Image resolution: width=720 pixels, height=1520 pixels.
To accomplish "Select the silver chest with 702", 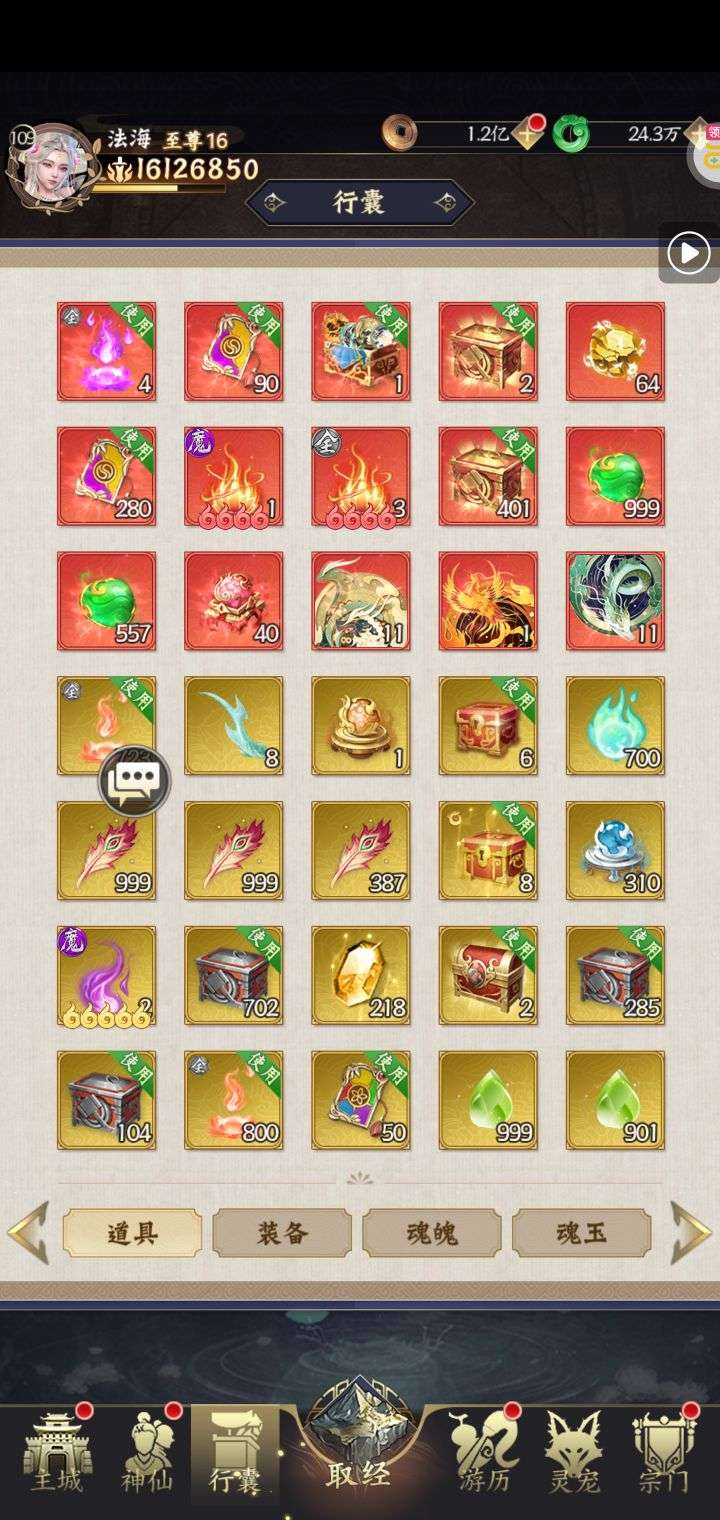I will (x=233, y=975).
